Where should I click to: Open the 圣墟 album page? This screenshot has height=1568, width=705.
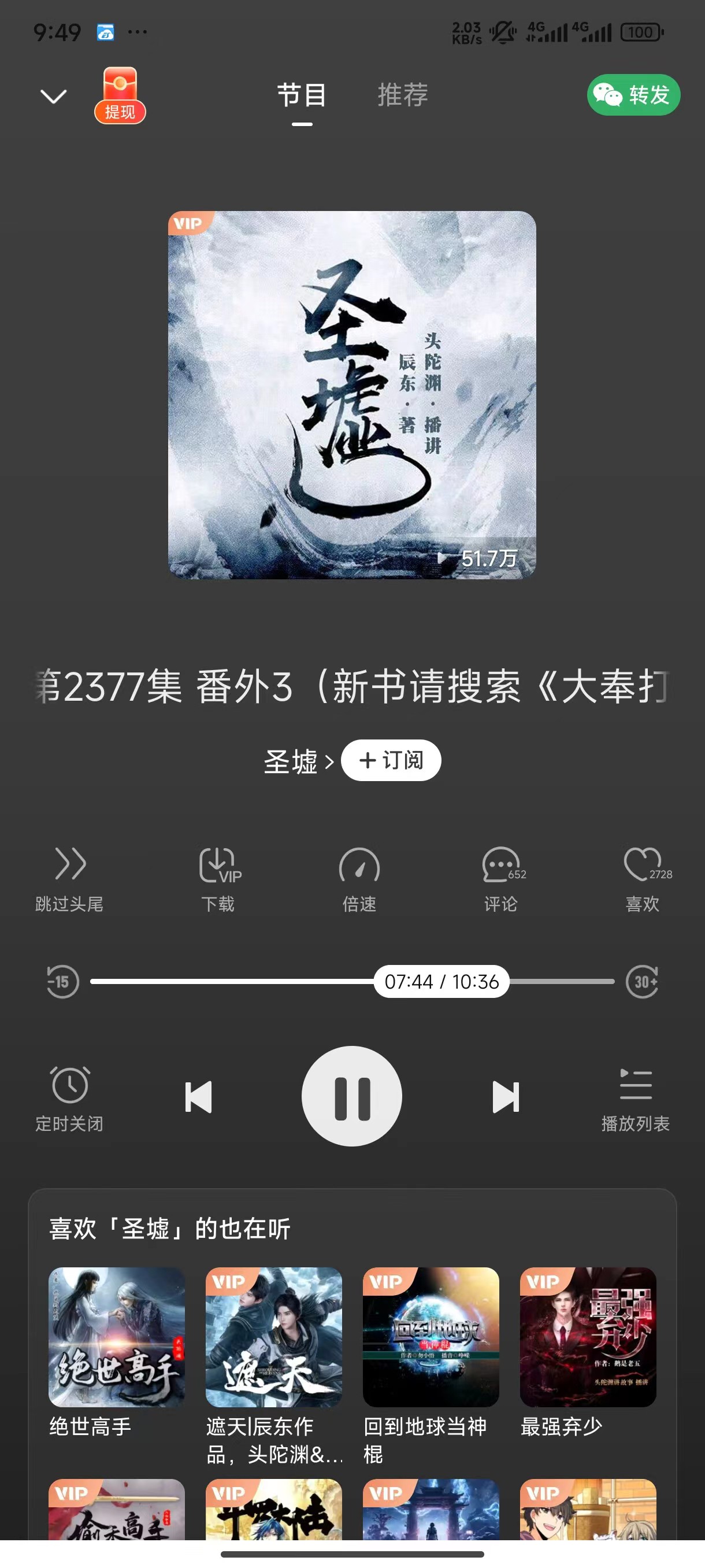click(298, 761)
